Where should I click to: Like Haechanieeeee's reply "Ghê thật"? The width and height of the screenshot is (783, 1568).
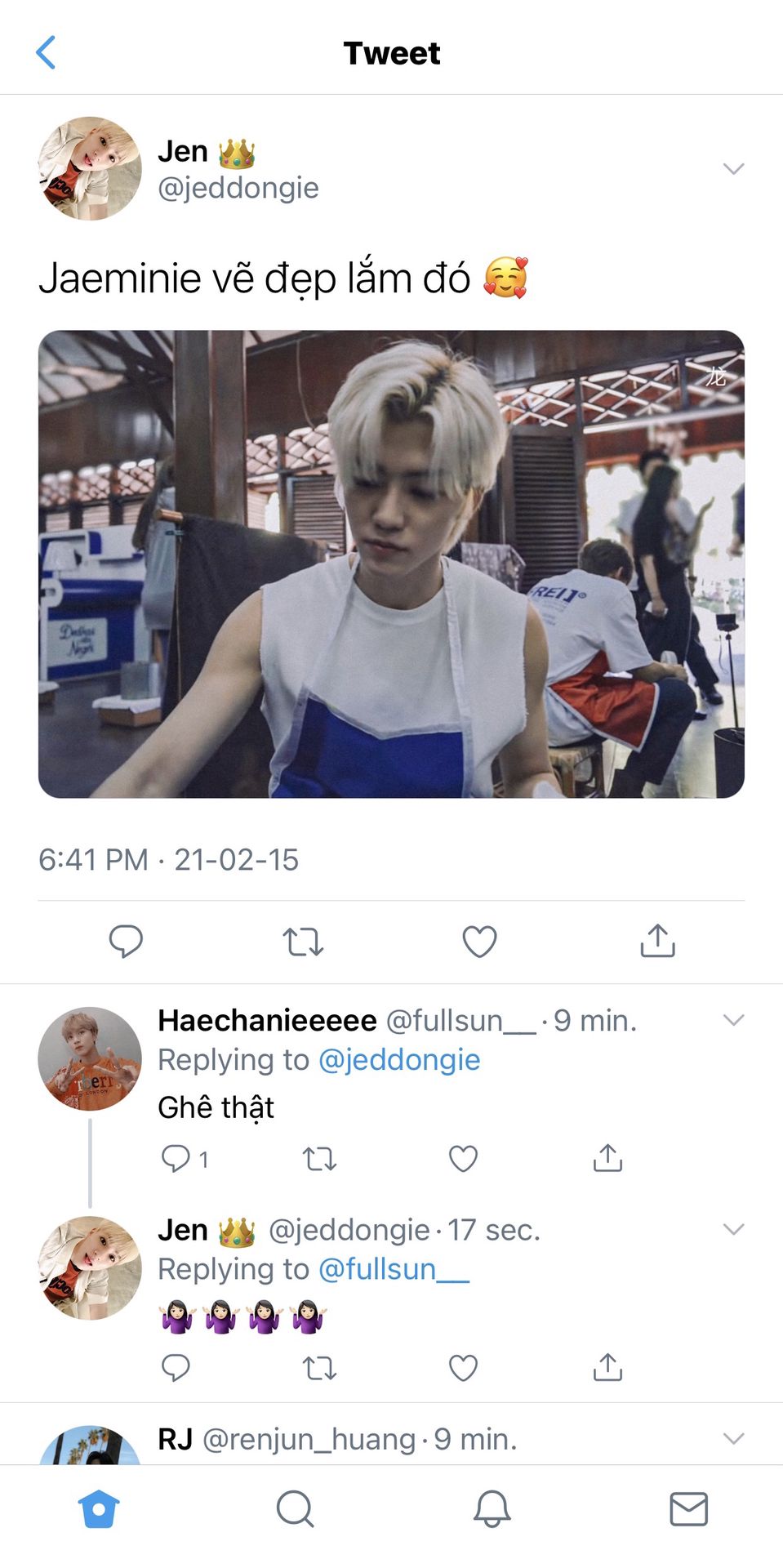[x=463, y=1158]
